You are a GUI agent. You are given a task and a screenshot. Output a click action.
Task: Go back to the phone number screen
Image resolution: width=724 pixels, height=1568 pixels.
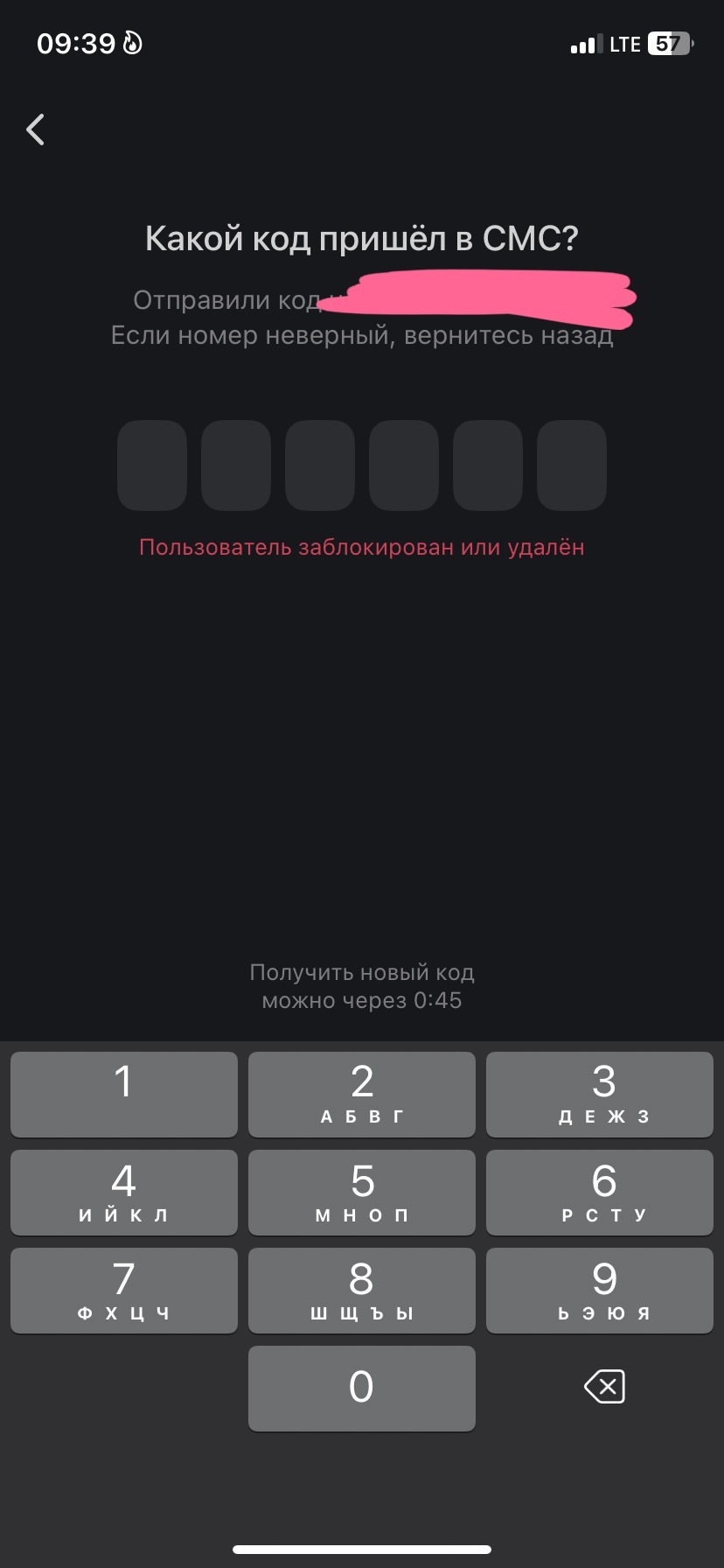coord(36,129)
